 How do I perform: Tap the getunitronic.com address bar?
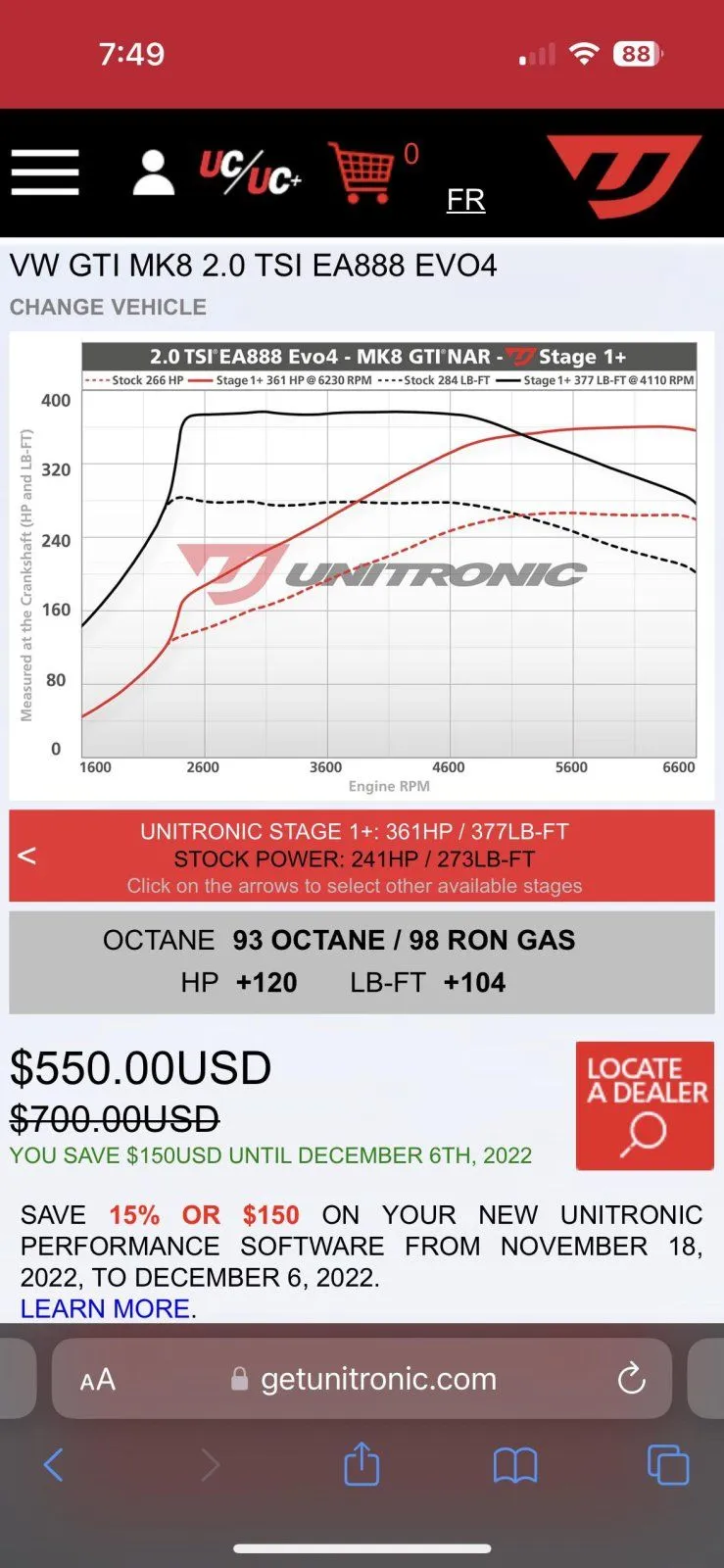377,1380
